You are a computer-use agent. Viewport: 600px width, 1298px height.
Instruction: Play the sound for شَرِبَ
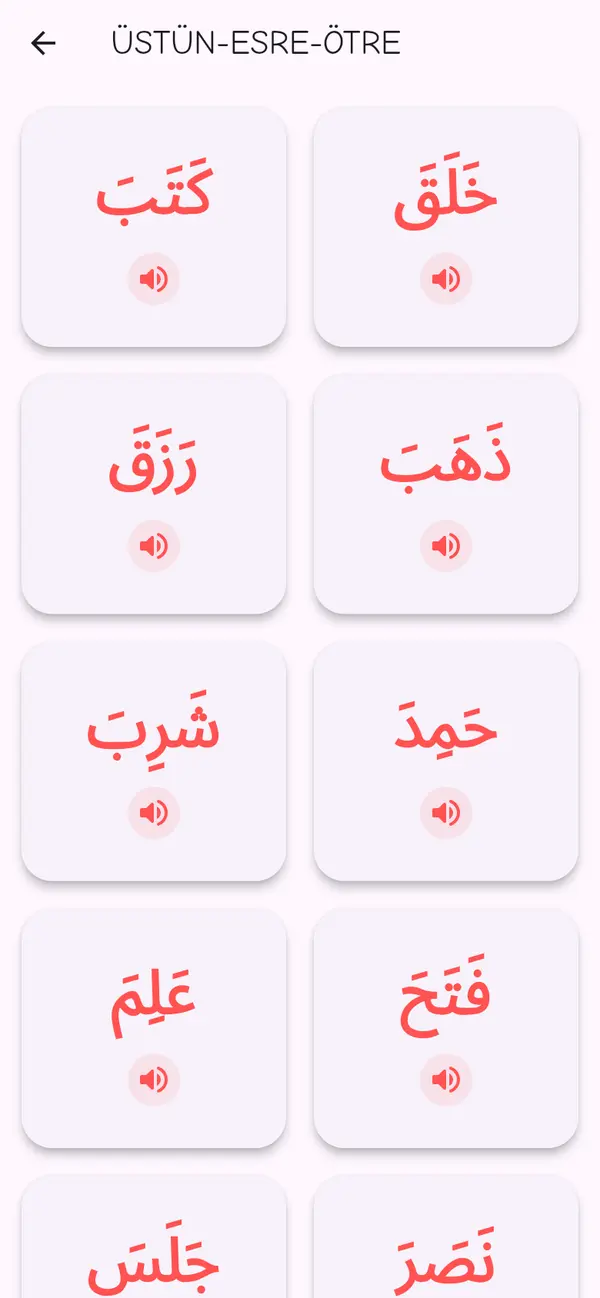153,813
